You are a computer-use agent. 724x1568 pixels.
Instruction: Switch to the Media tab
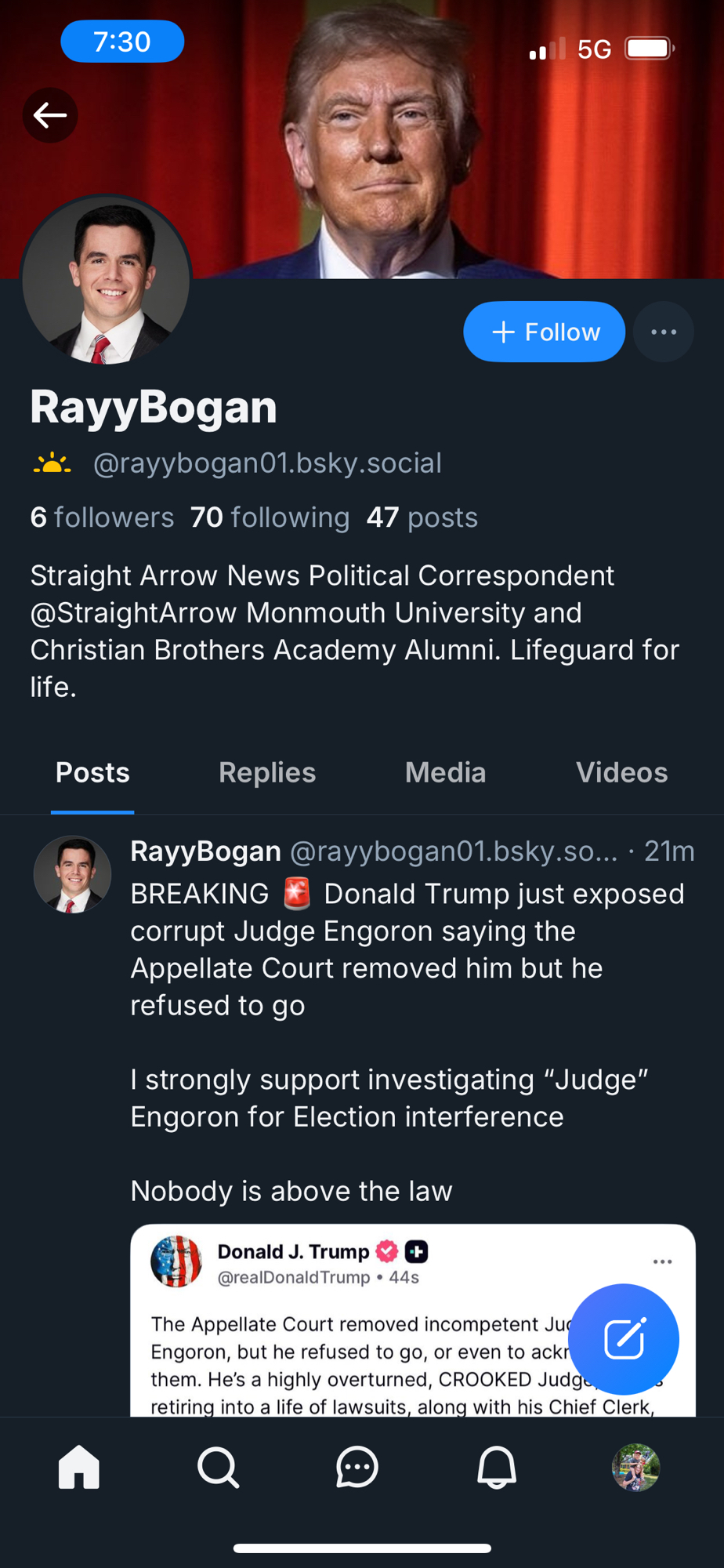click(x=445, y=773)
